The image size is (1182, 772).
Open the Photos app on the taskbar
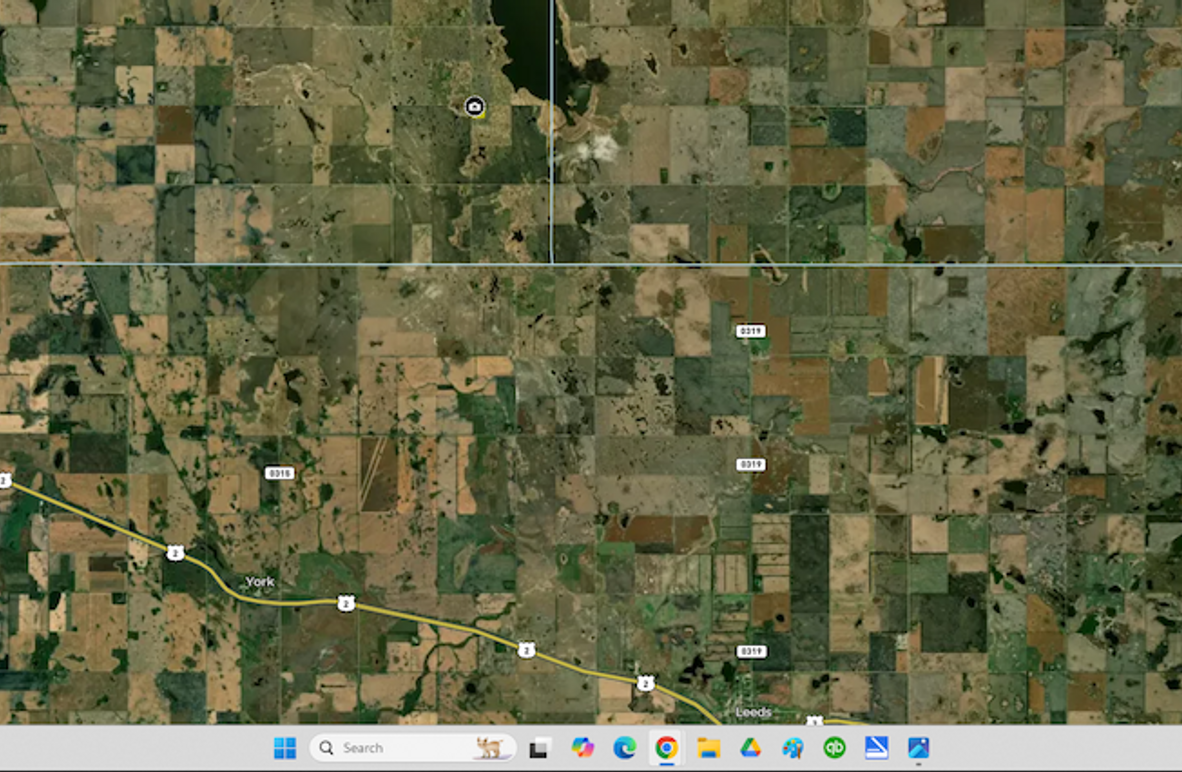click(919, 748)
